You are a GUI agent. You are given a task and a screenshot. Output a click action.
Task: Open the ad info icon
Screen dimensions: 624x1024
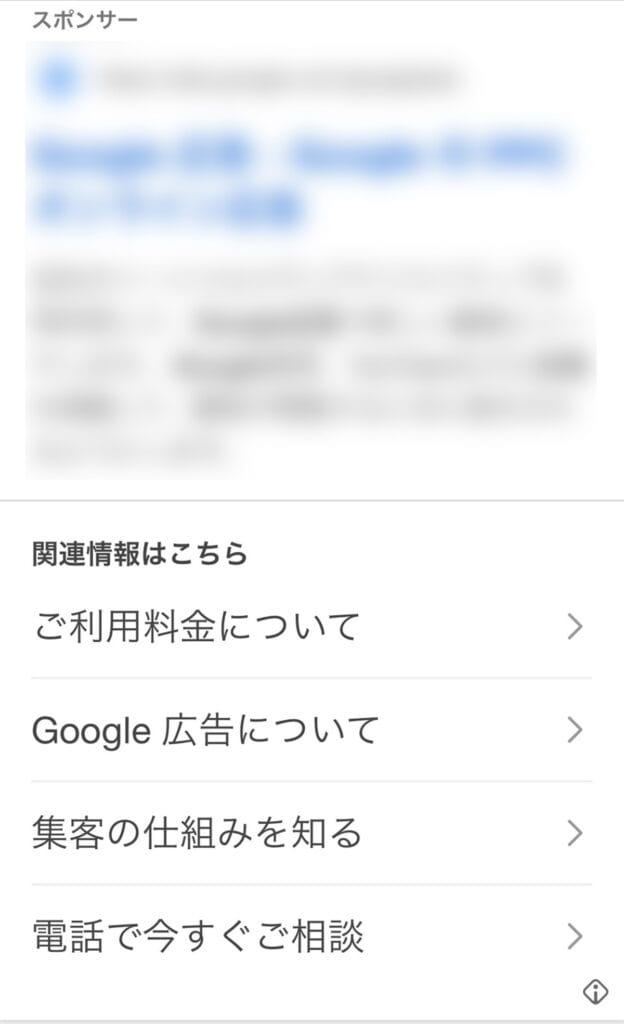(x=595, y=991)
